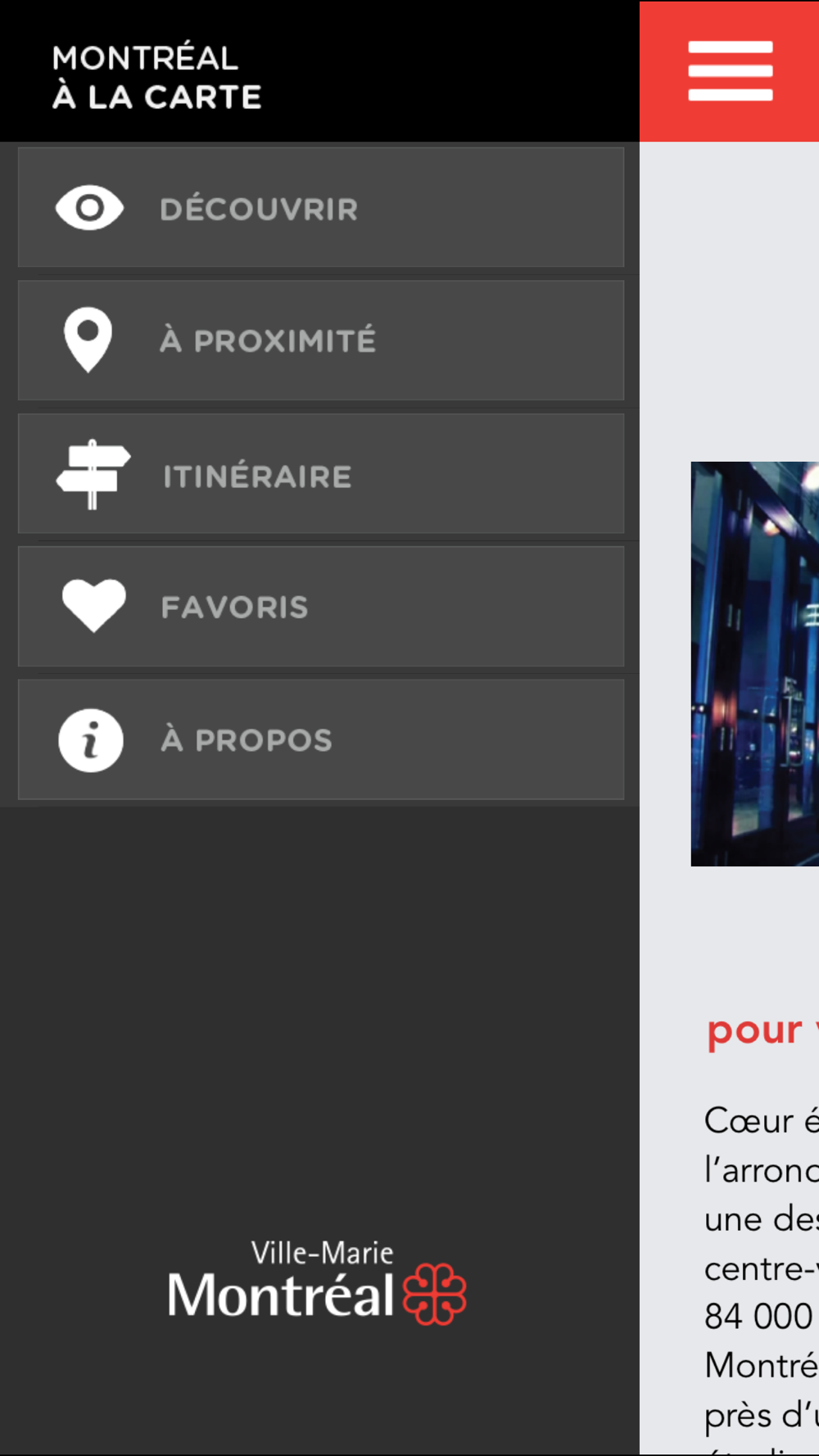Screen dimensions: 819x1456
Task: Open the À propos page
Action: [x=321, y=739]
